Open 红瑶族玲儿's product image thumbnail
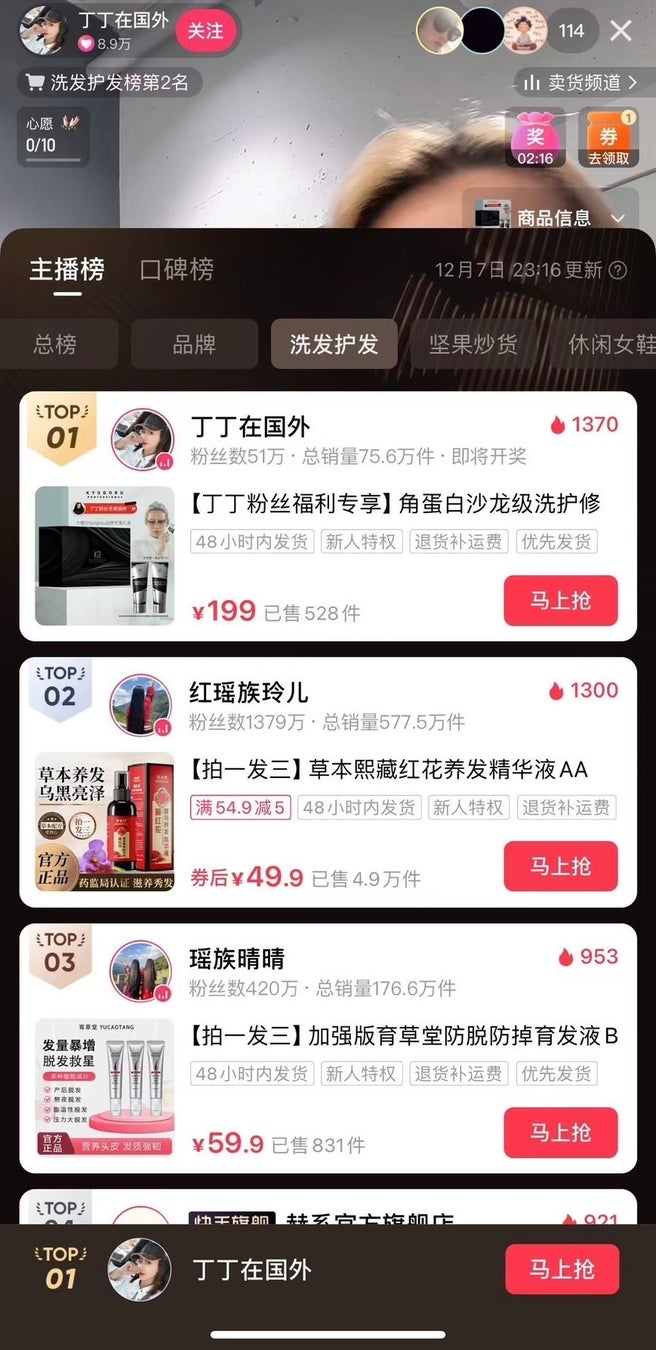 pyautogui.click(x=105, y=822)
